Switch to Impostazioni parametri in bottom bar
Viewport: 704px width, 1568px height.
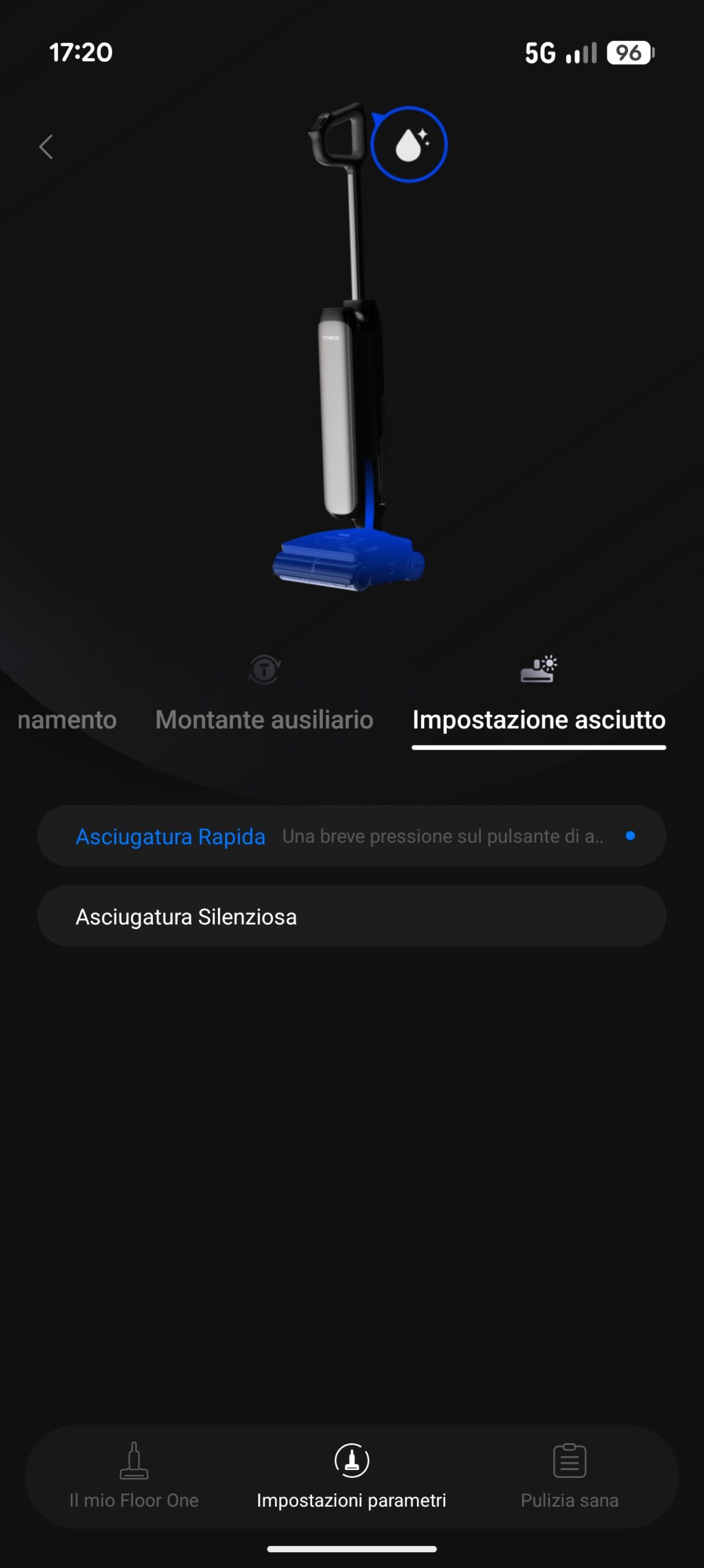351,1476
